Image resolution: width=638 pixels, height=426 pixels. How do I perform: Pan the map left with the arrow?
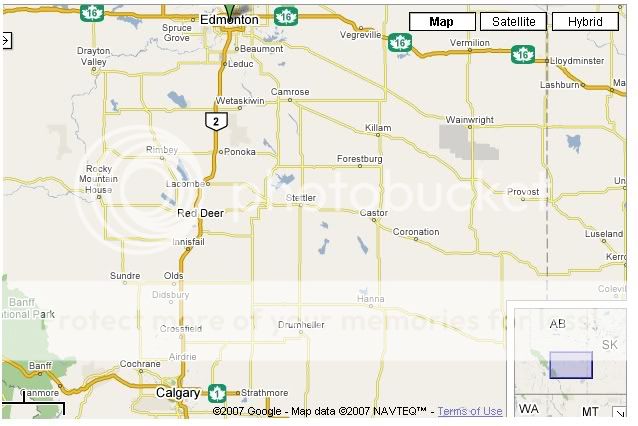(5, 41)
